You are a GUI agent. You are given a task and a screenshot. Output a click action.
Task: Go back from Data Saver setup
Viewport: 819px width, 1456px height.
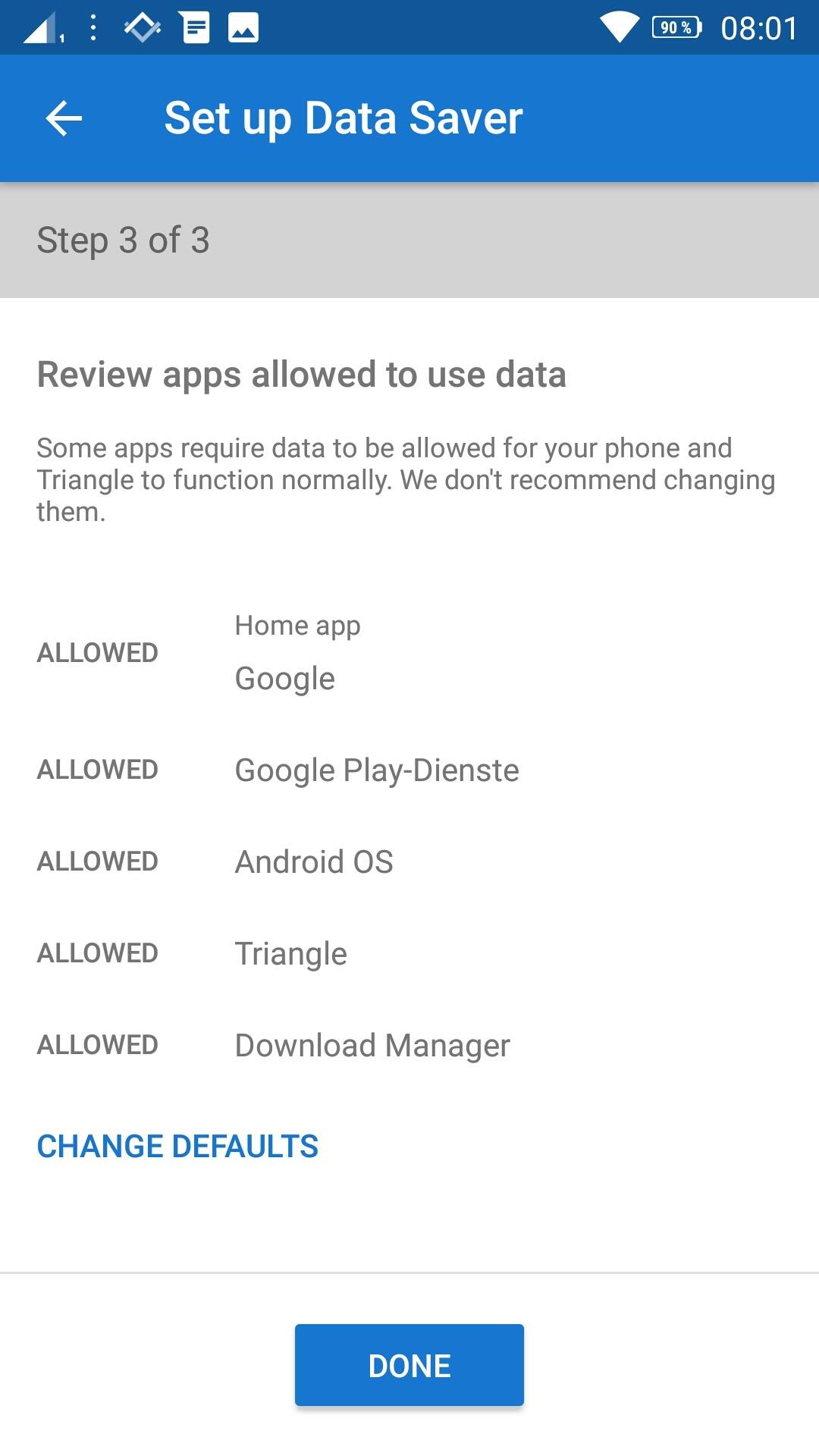pos(64,119)
